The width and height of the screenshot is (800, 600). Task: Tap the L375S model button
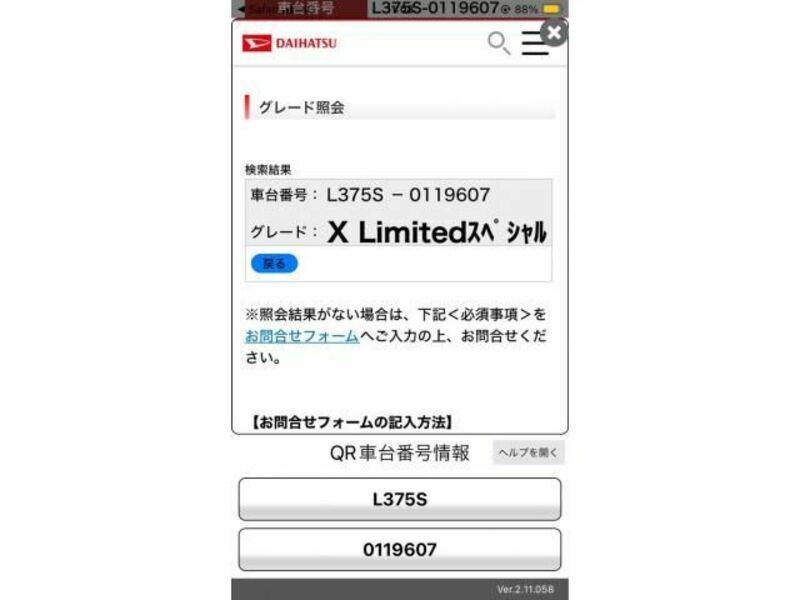399,499
